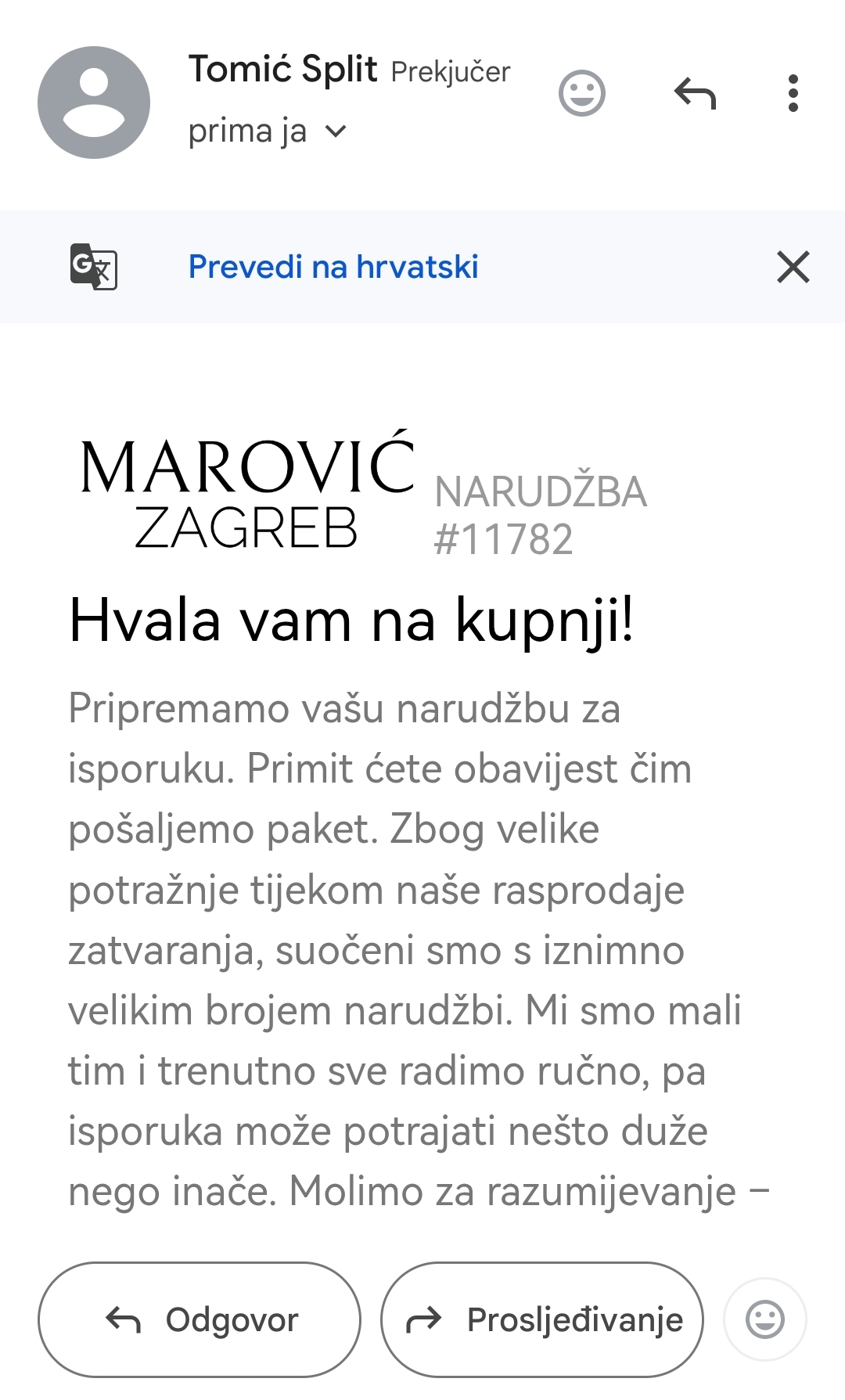The height and width of the screenshot is (1400, 845).
Task: Tap 'Prevedi na hrvatski' to translate
Action: click(333, 267)
